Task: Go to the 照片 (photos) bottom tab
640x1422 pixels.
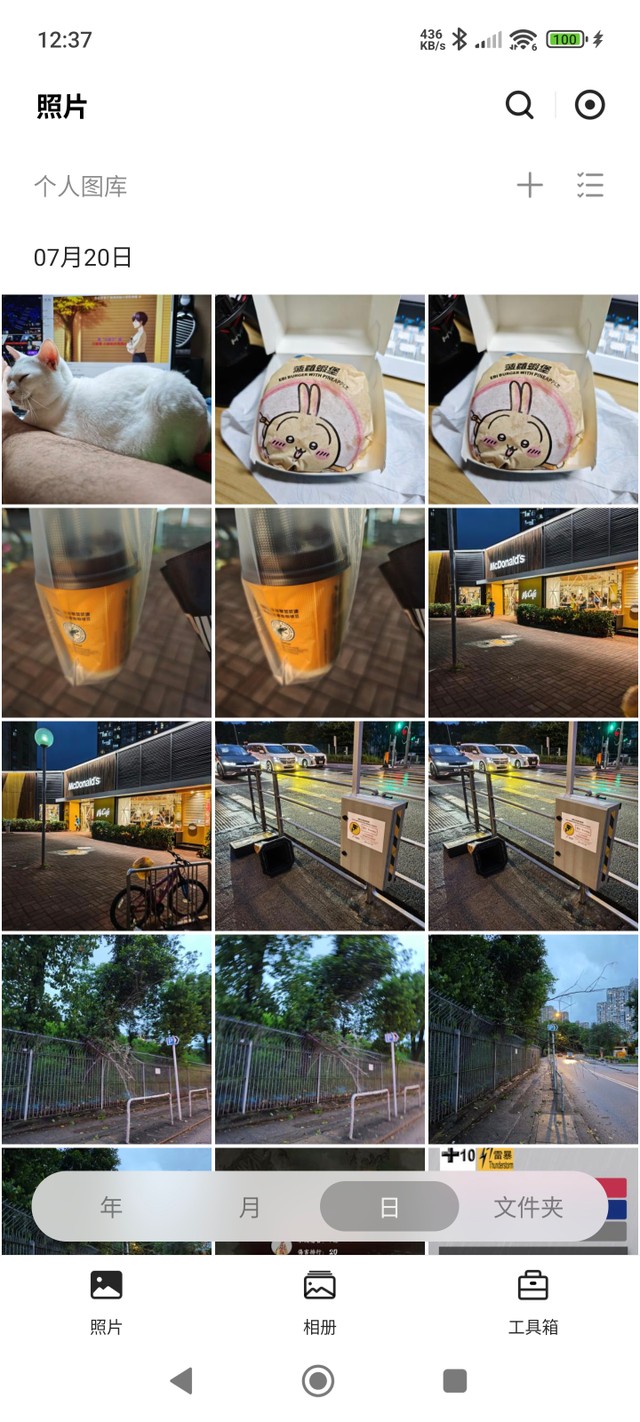Action: point(106,1302)
